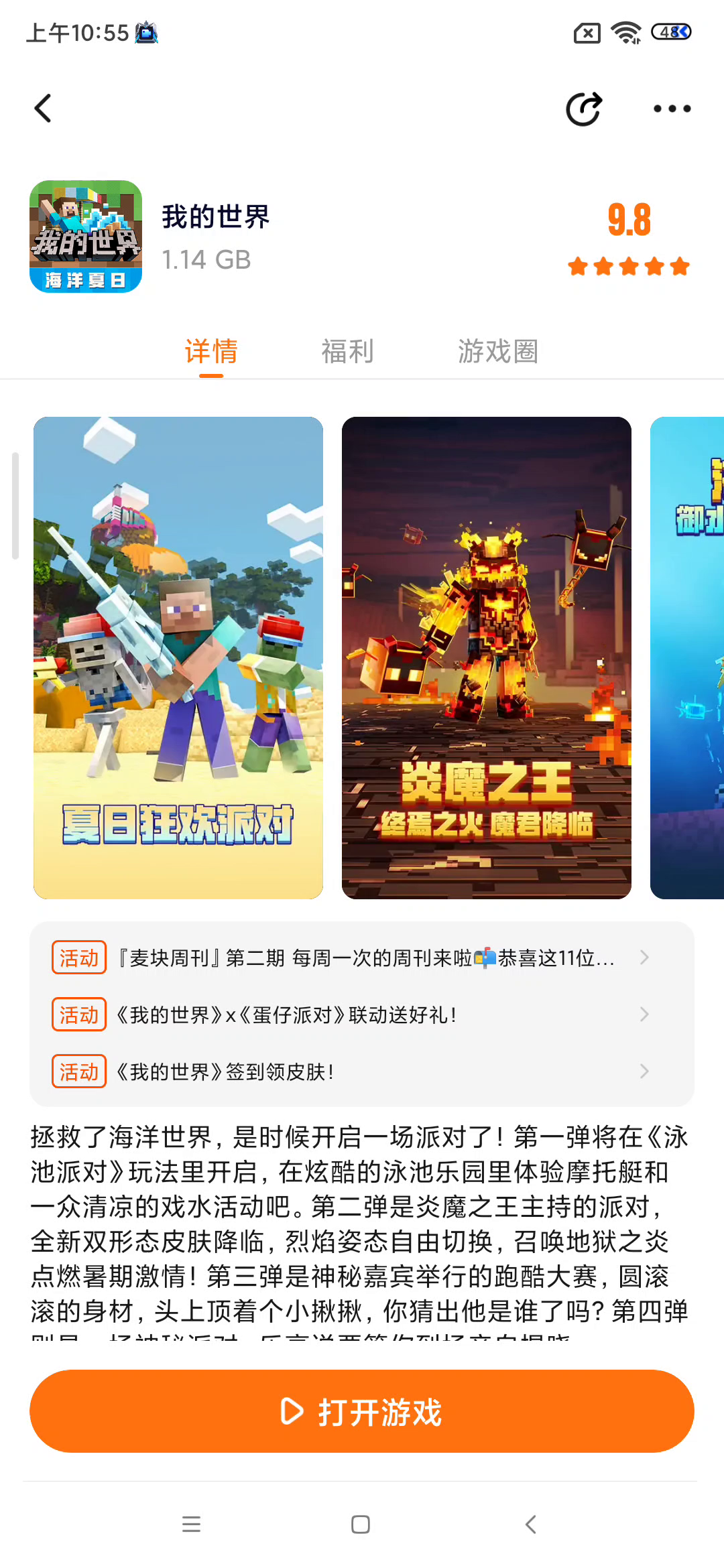Open the three-dot overflow menu

[672, 109]
